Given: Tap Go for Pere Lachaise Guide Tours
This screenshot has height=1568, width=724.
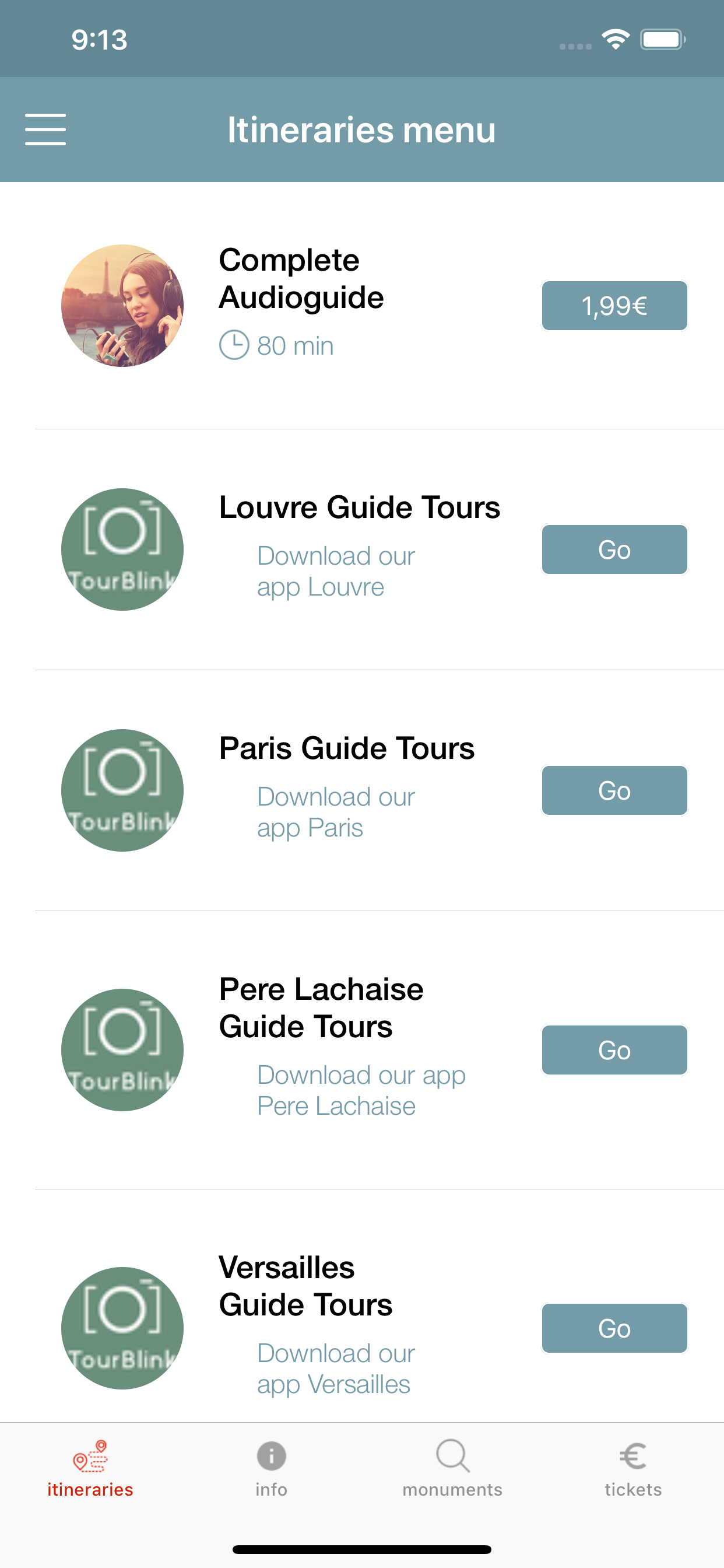Looking at the screenshot, I should point(614,1050).
